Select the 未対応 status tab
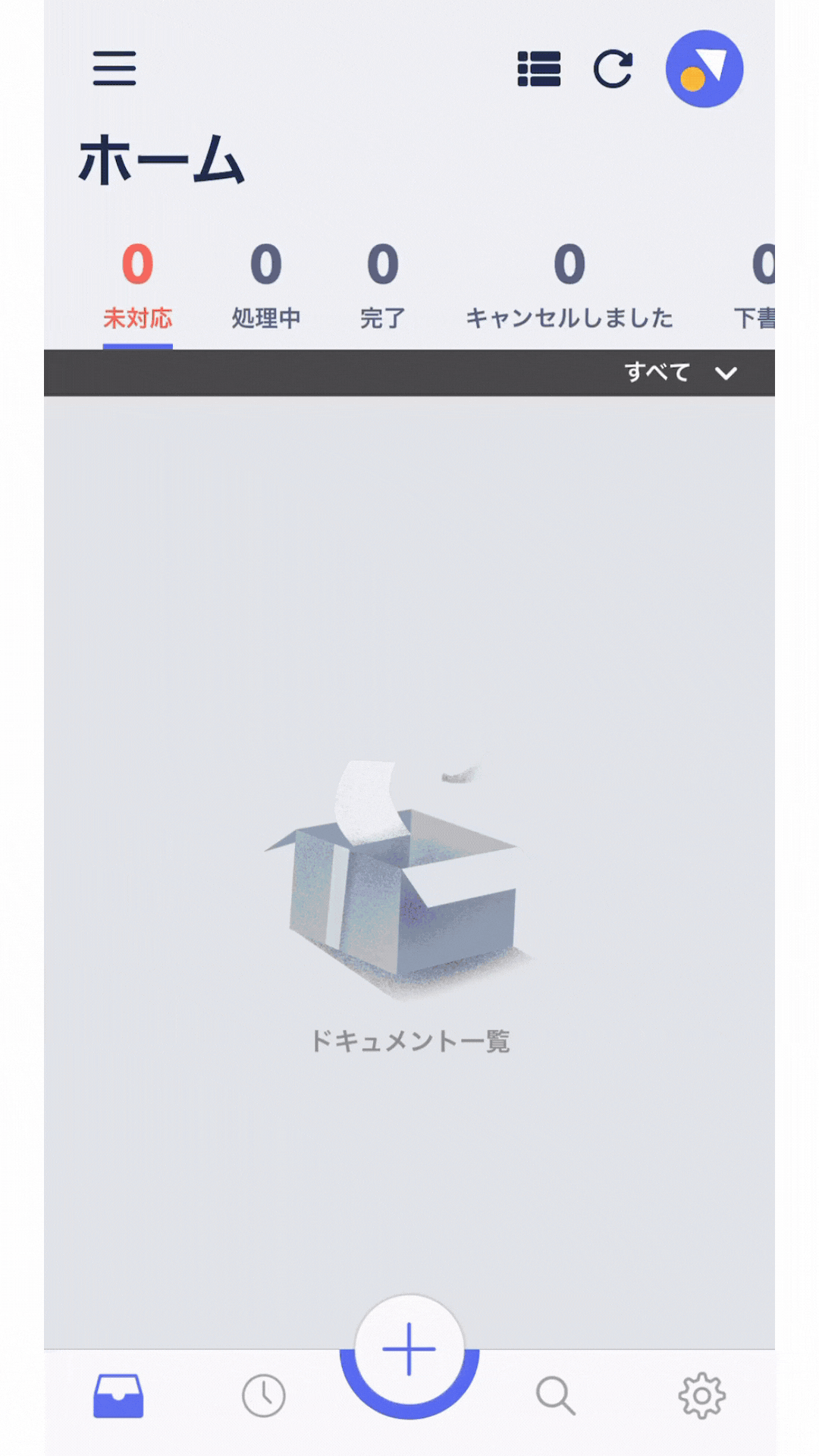The image size is (819, 1456). click(x=138, y=288)
